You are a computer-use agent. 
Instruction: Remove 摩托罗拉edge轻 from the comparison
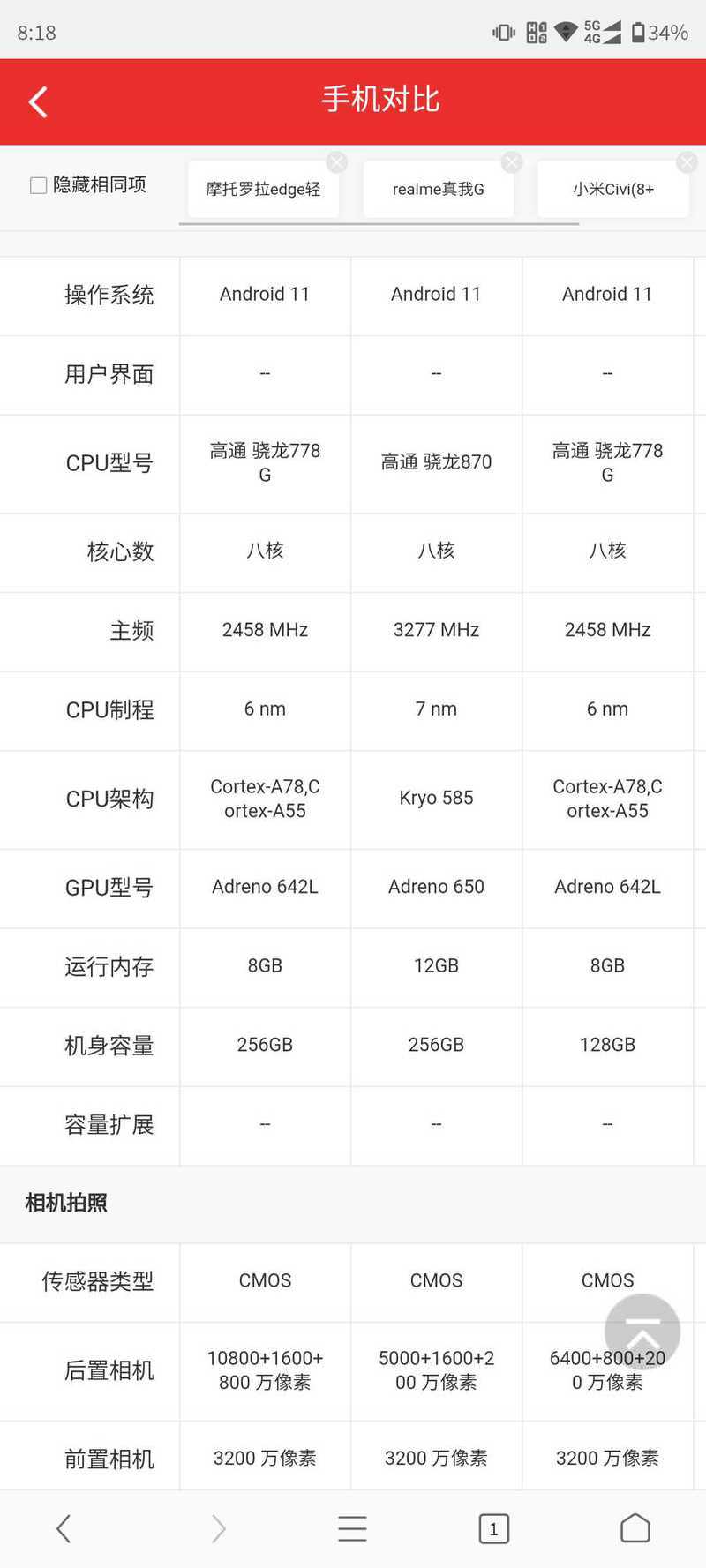click(337, 162)
